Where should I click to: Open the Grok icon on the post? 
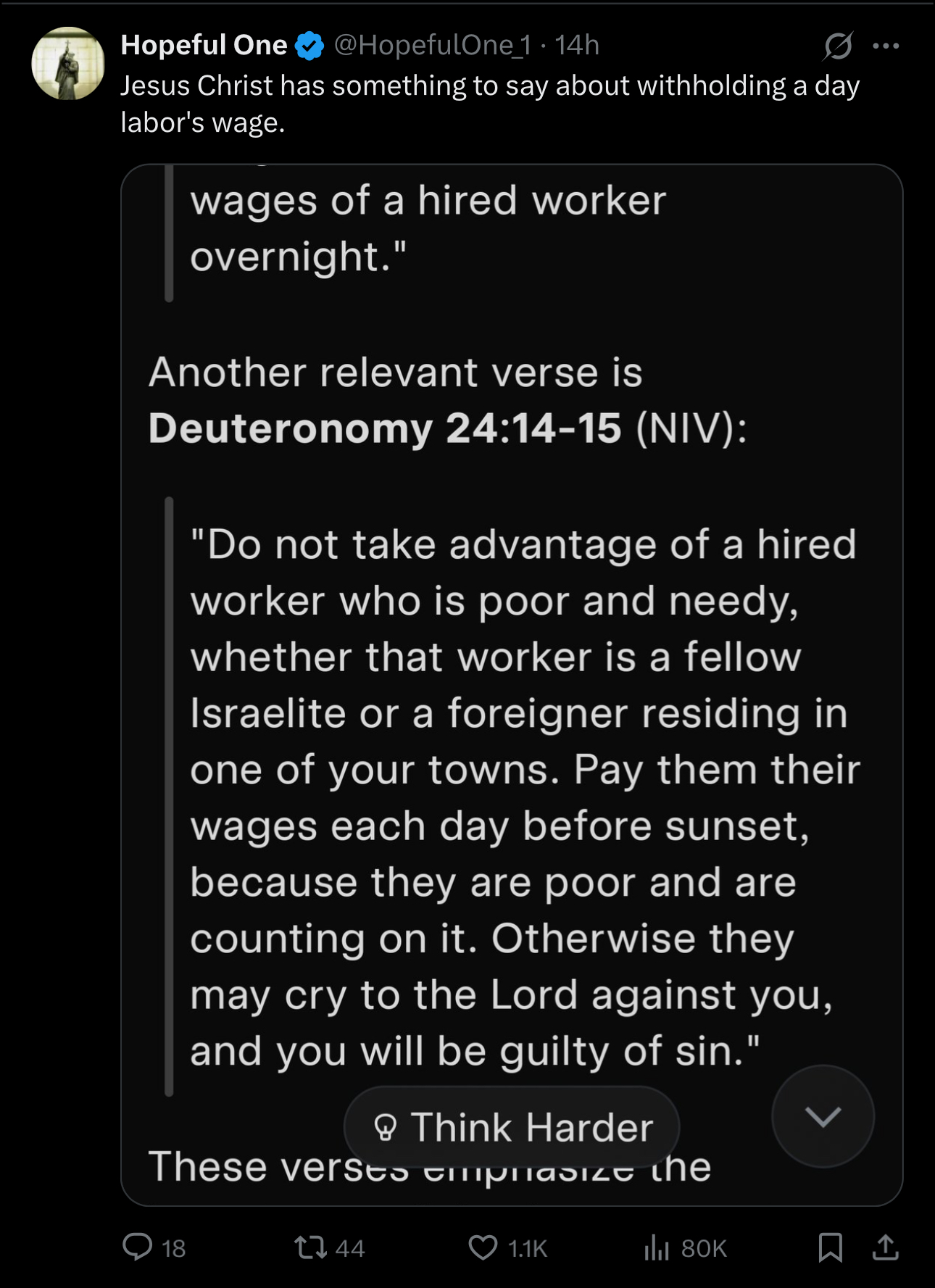pyautogui.click(x=837, y=46)
